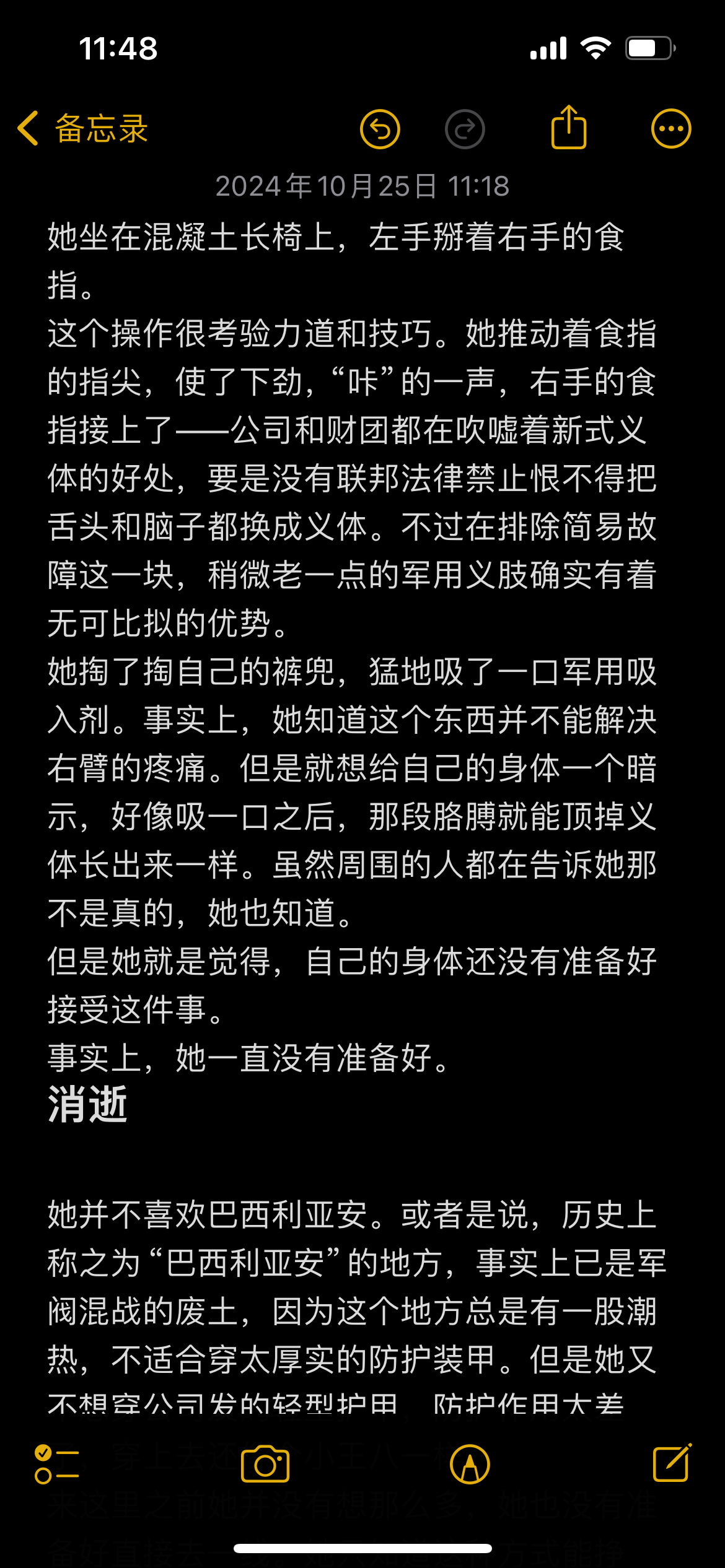Redo the last undone edit
This screenshot has width=725, height=1568.
point(465,129)
